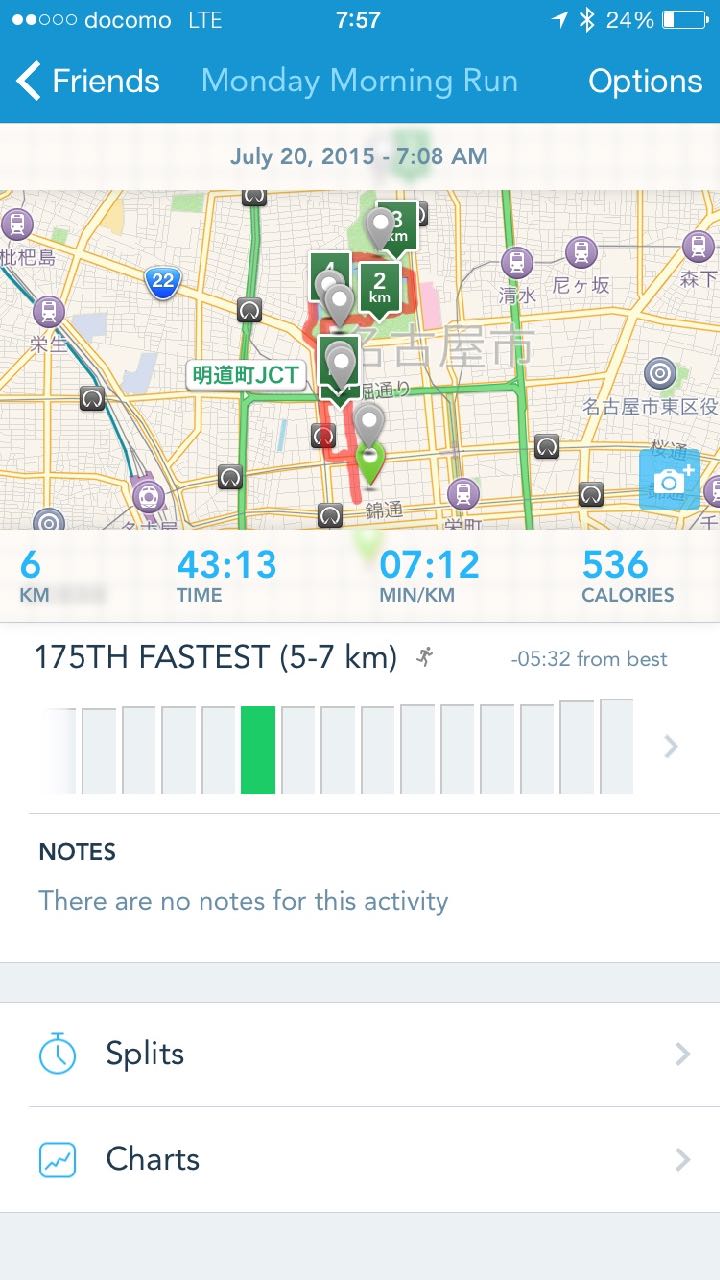Image resolution: width=720 pixels, height=1280 pixels.
Task: Open the Options menu
Action: click(x=645, y=81)
